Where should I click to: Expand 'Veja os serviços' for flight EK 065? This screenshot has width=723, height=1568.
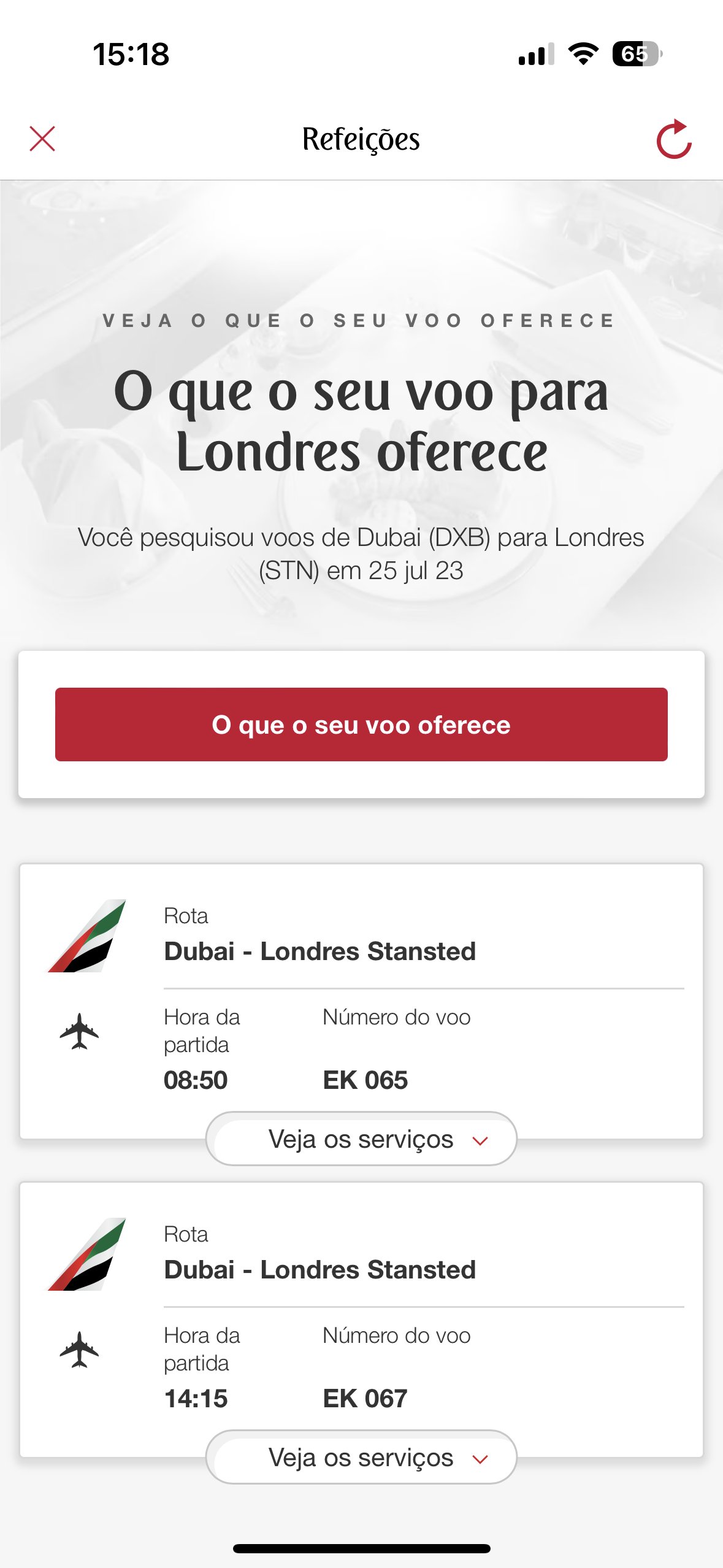361,1139
